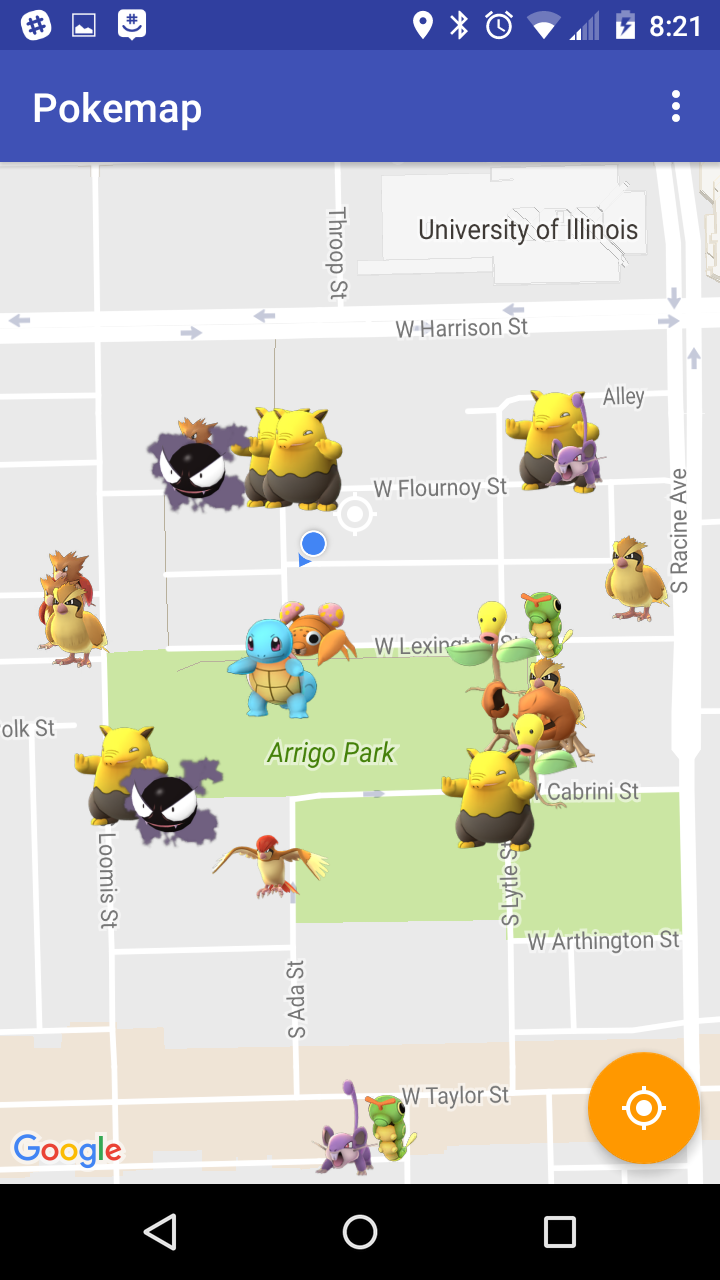Tap the Caterpie marker on W Taylor St
Viewport: 720px width, 1280px height.
390,1125
